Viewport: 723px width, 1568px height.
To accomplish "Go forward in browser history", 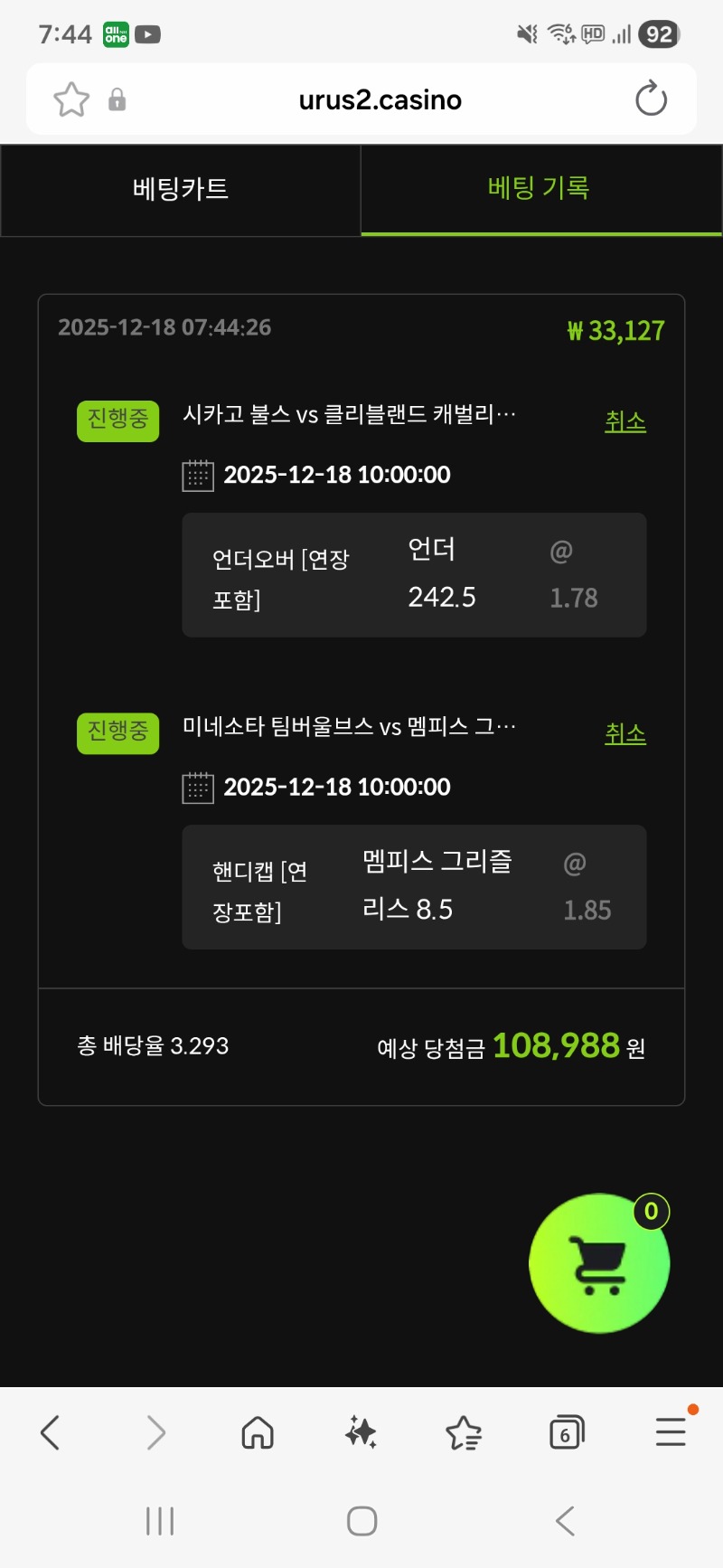I will click(155, 1432).
